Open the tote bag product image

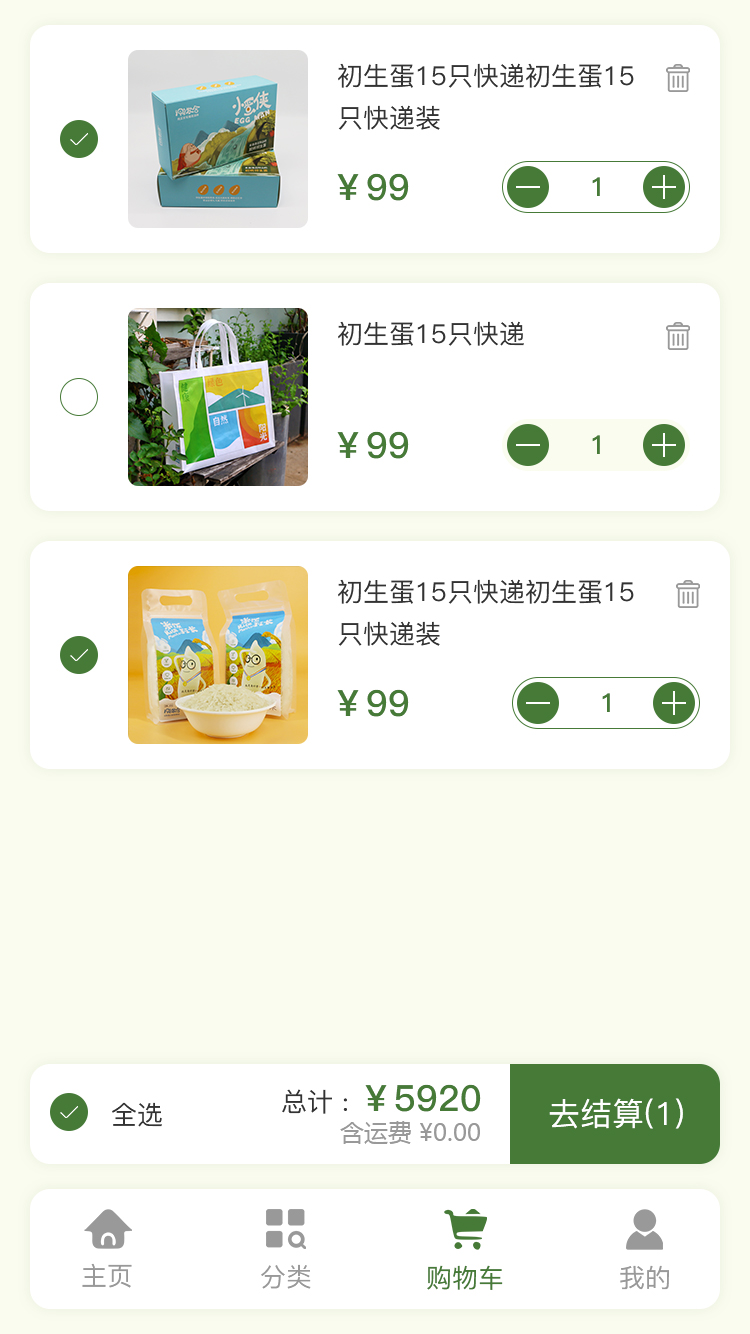(218, 397)
